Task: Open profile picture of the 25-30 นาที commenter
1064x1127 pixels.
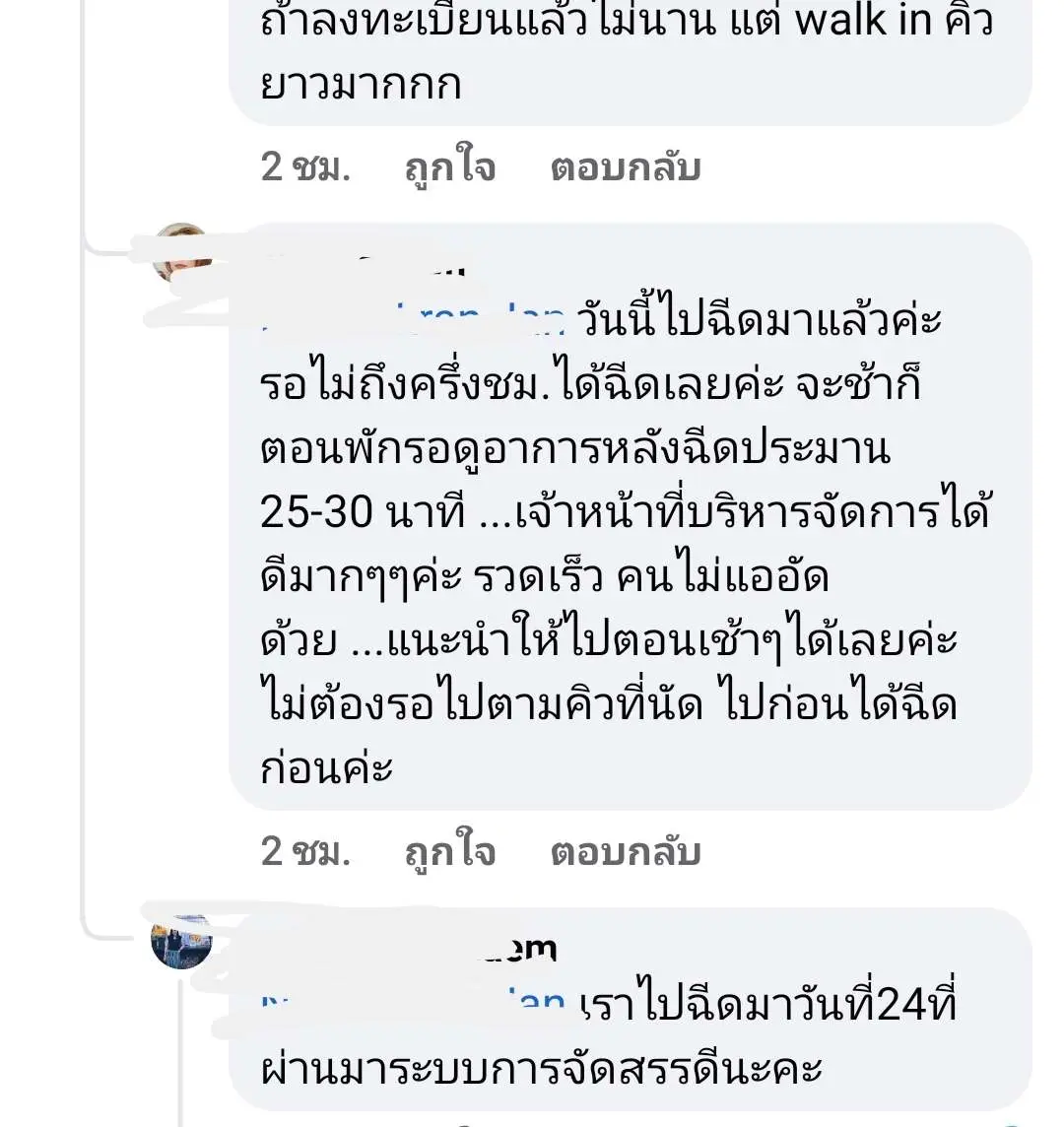Action: tap(183, 252)
